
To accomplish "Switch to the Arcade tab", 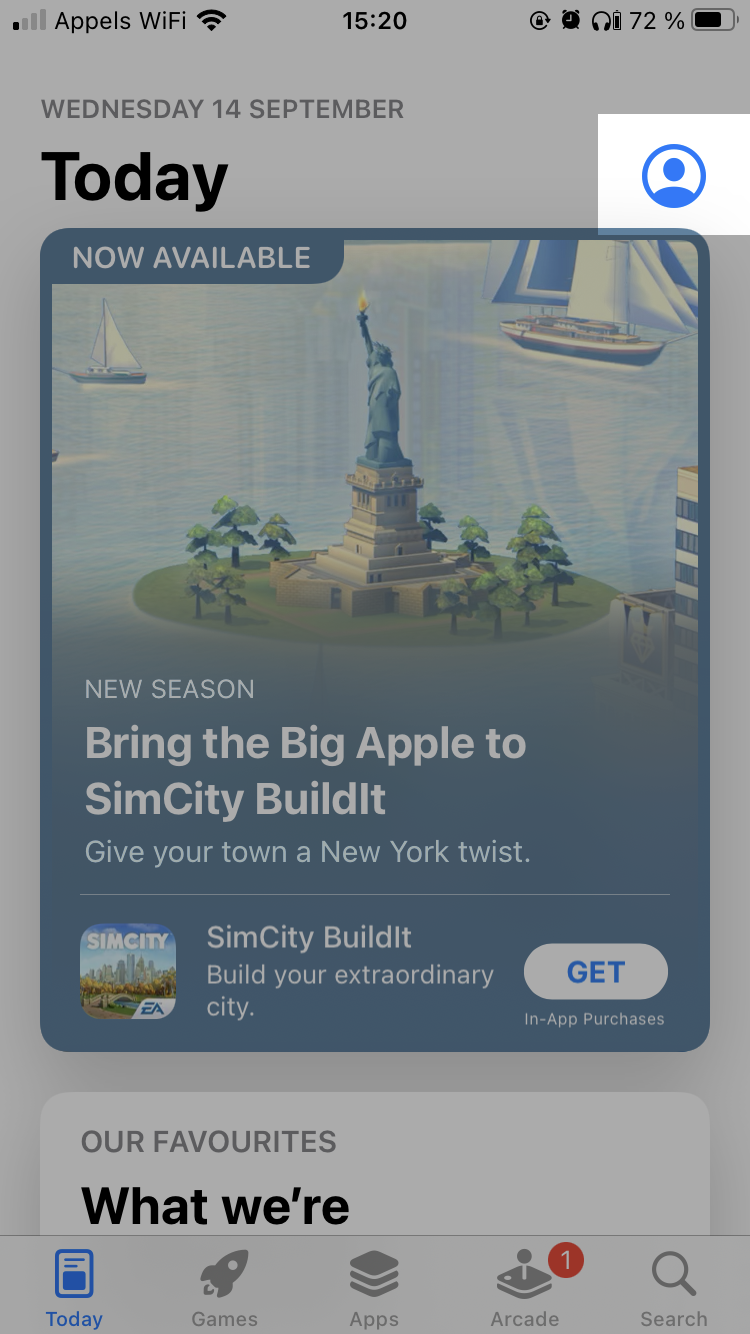I will (525, 1289).
